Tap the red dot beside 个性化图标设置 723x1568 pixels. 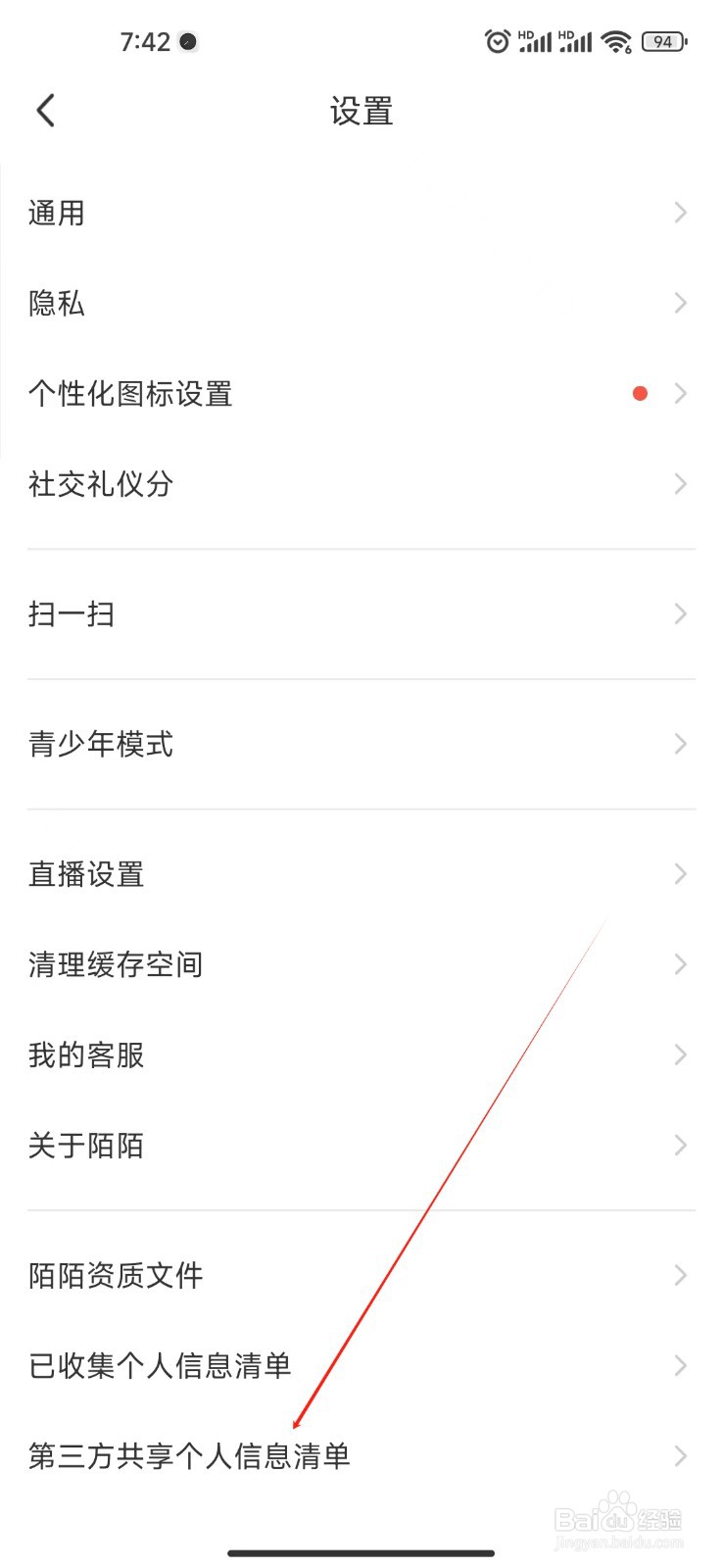tap(640, 393)
